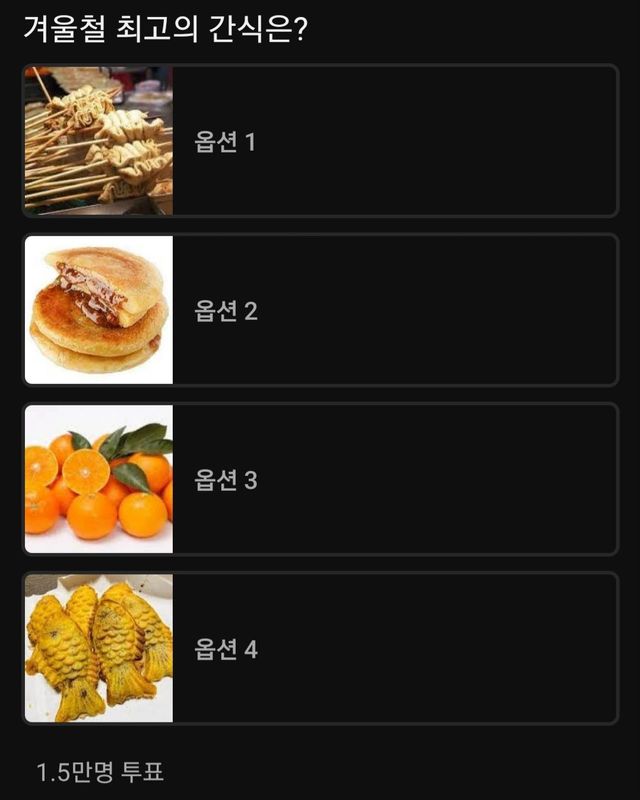Vote for 옵션 1 with fish cake skewers
This screenshot has height=800, width=640.
coord(320,141)
